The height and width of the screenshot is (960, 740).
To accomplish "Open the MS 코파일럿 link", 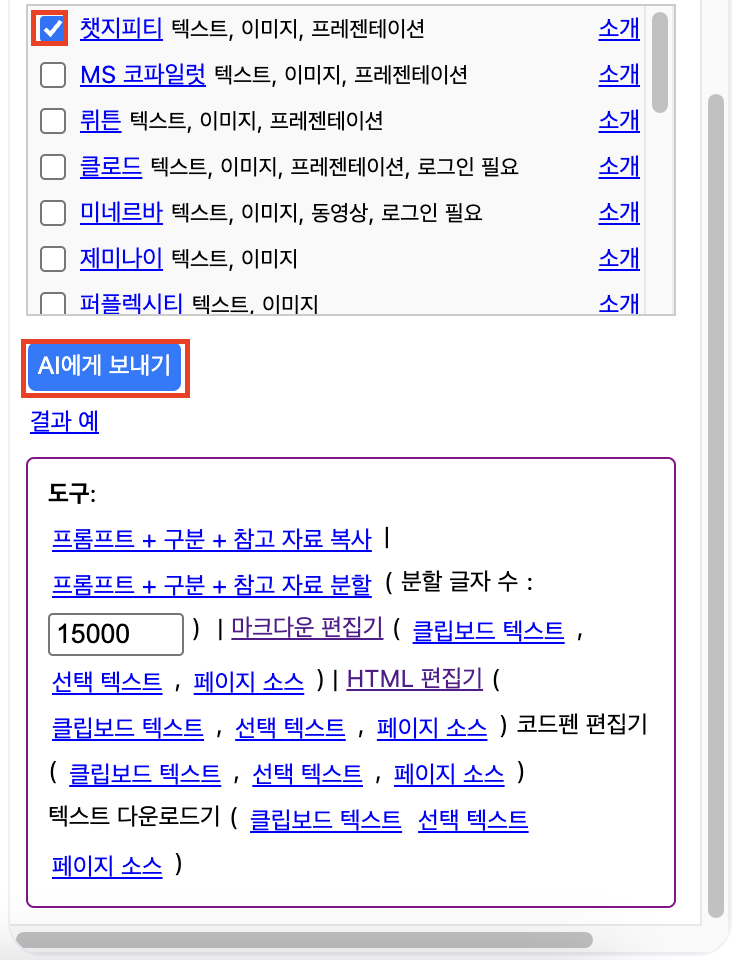I will point(142,75).
